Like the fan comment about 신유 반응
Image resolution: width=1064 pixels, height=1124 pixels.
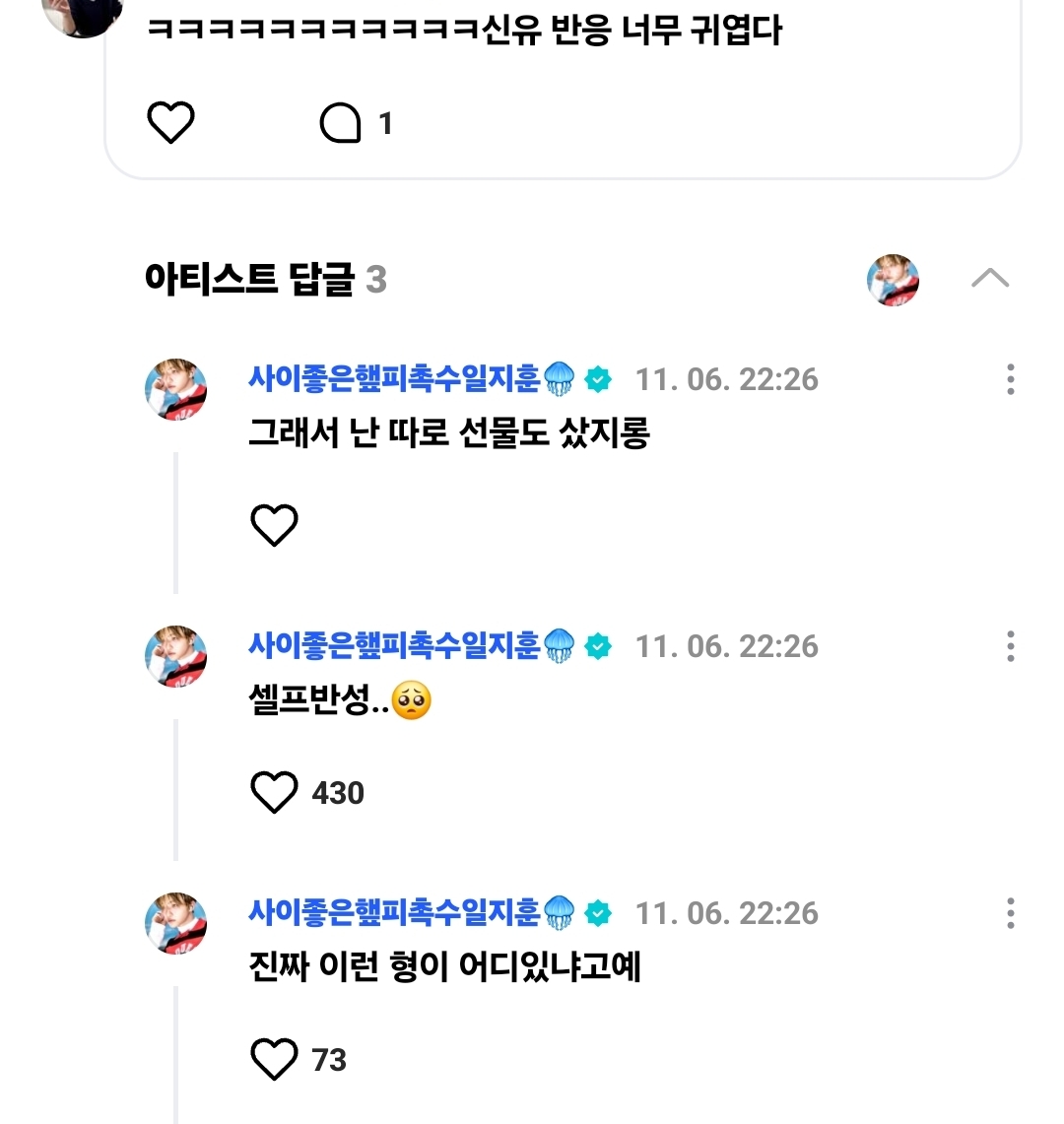[x=170, y=123]
